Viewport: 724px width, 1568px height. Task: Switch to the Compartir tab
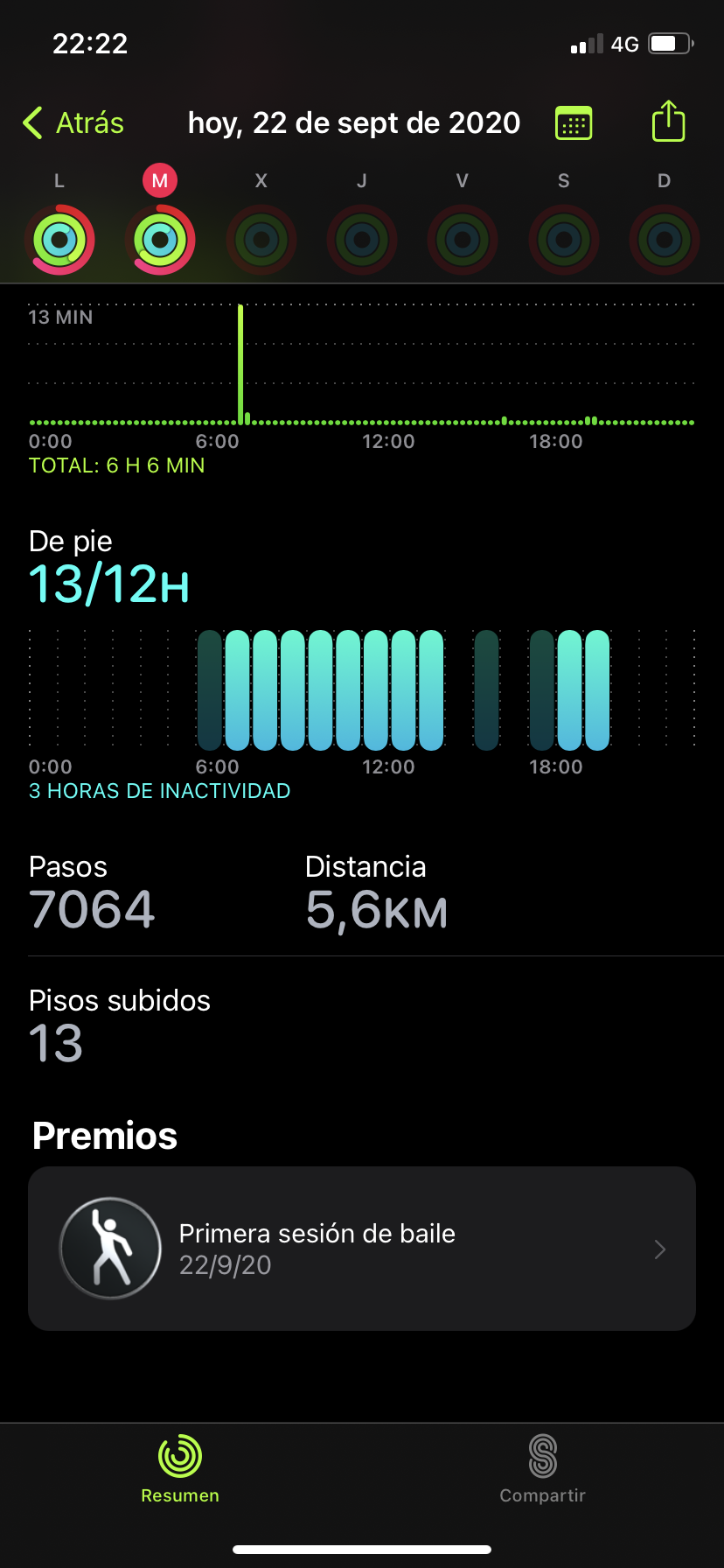[x=542, y=1470]
